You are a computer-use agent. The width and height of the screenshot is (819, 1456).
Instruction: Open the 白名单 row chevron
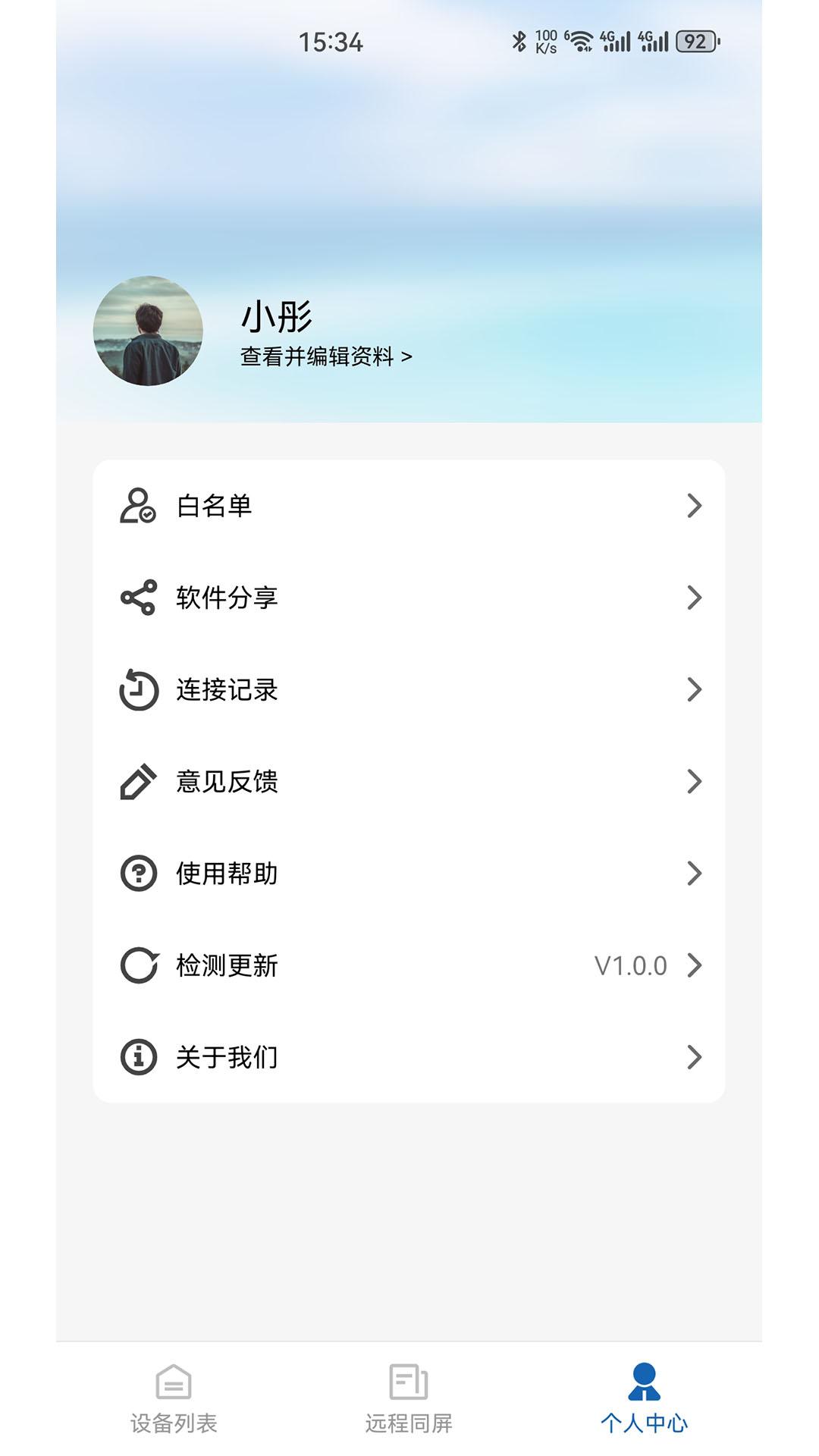(695, 507)
